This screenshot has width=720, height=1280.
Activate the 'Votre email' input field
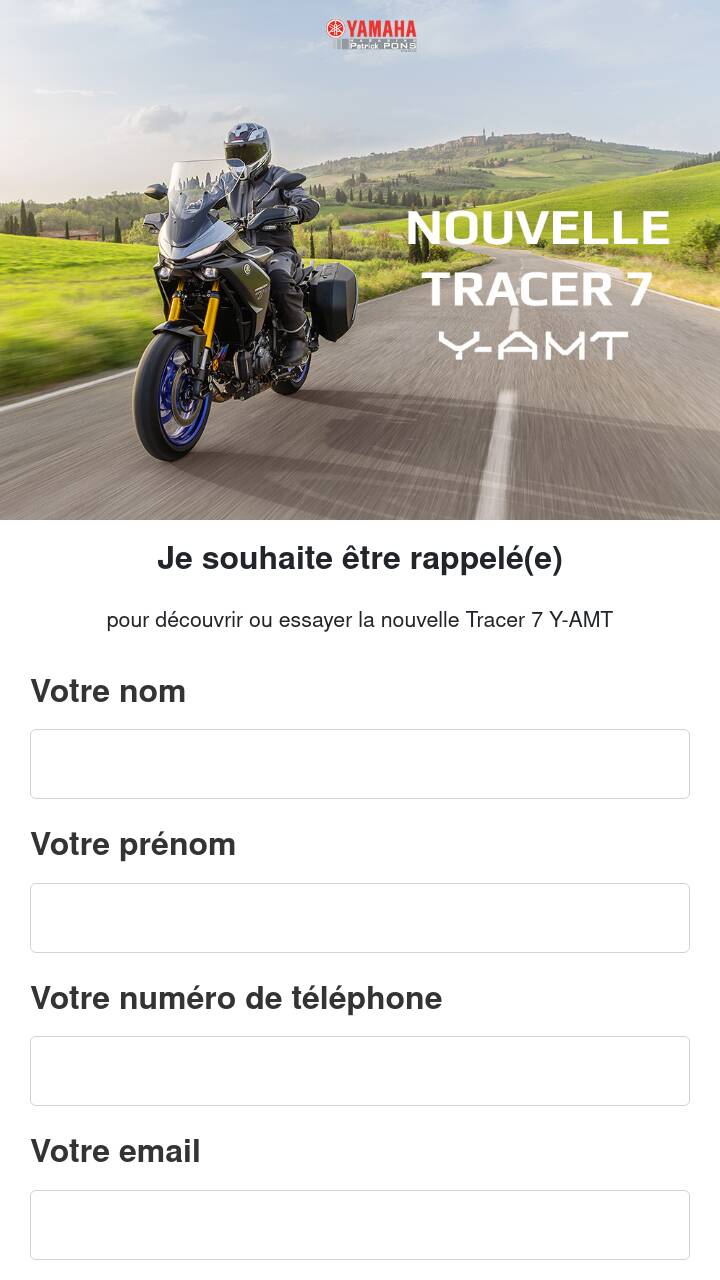[360, 1225]
